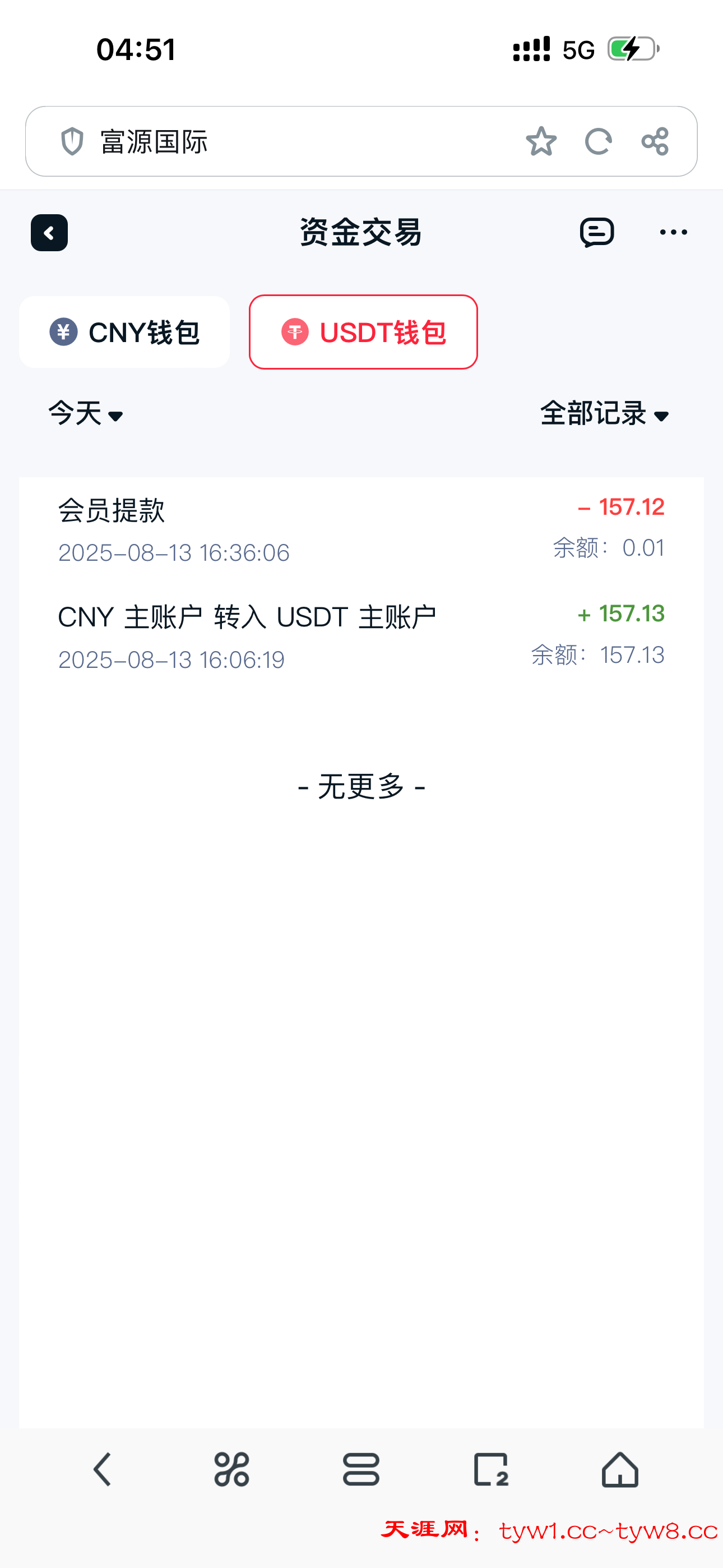This screenshot has width=723, height=1568.
Task: Select the USDT钱包 tab
Action: tap(363, 333)
